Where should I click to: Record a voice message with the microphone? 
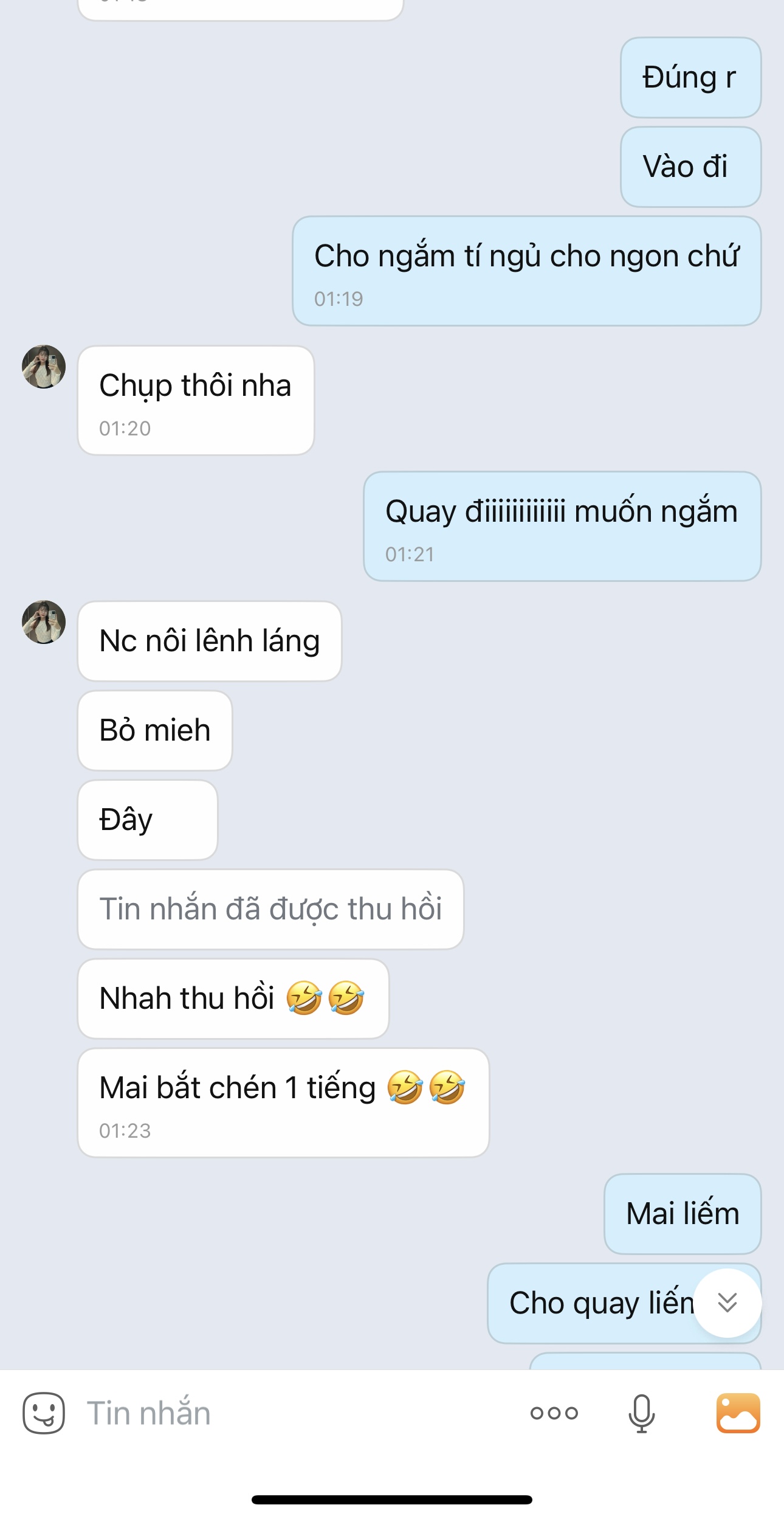[x=641, y=1413]
